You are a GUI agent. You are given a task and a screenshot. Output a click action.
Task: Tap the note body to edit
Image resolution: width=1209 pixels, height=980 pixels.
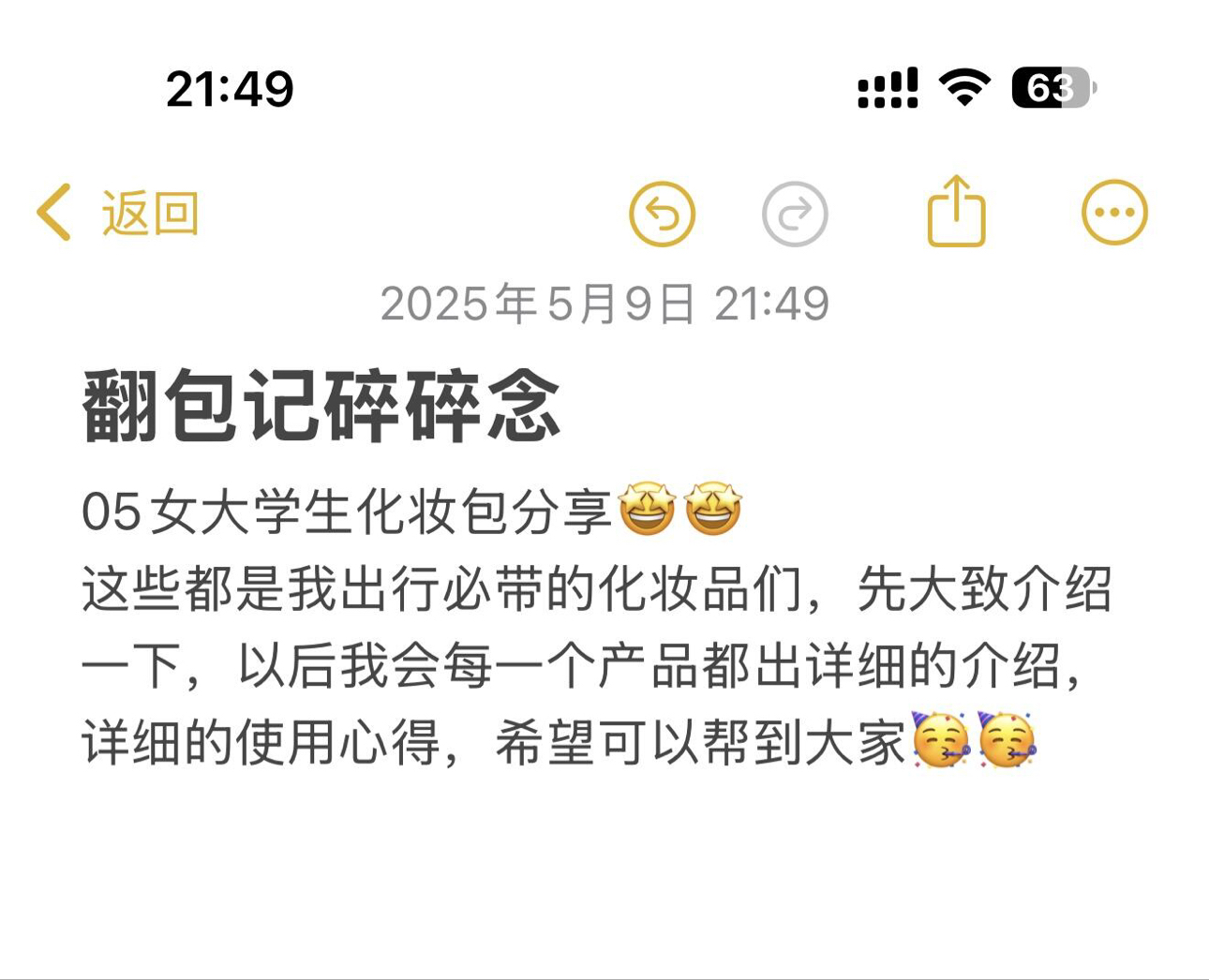pos(596,665)
